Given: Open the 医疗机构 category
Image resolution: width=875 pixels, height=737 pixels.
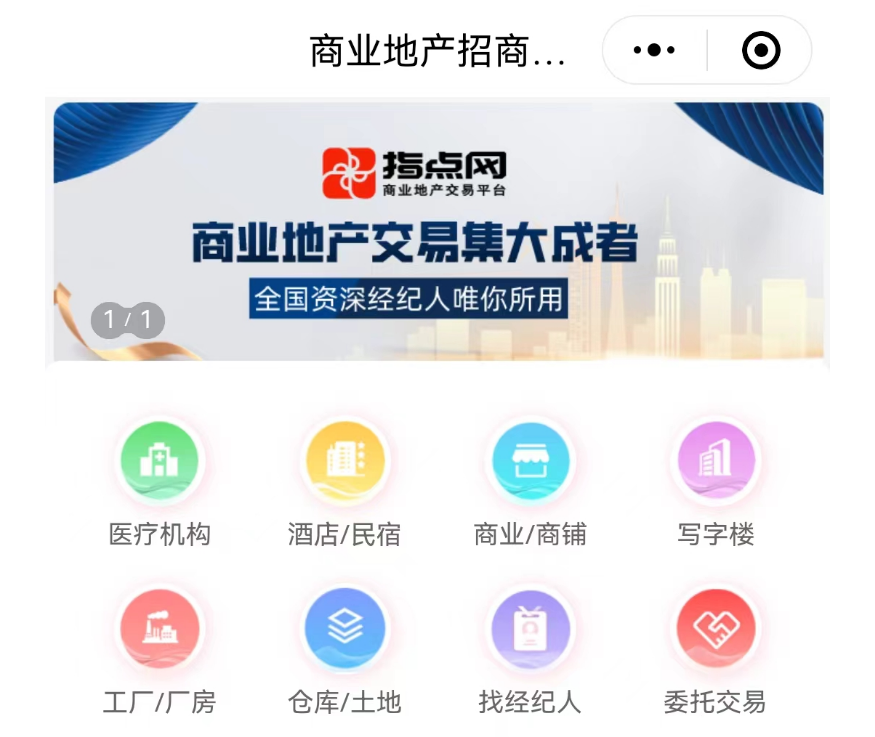Looking at the screenshot, I should pos(160,462).
